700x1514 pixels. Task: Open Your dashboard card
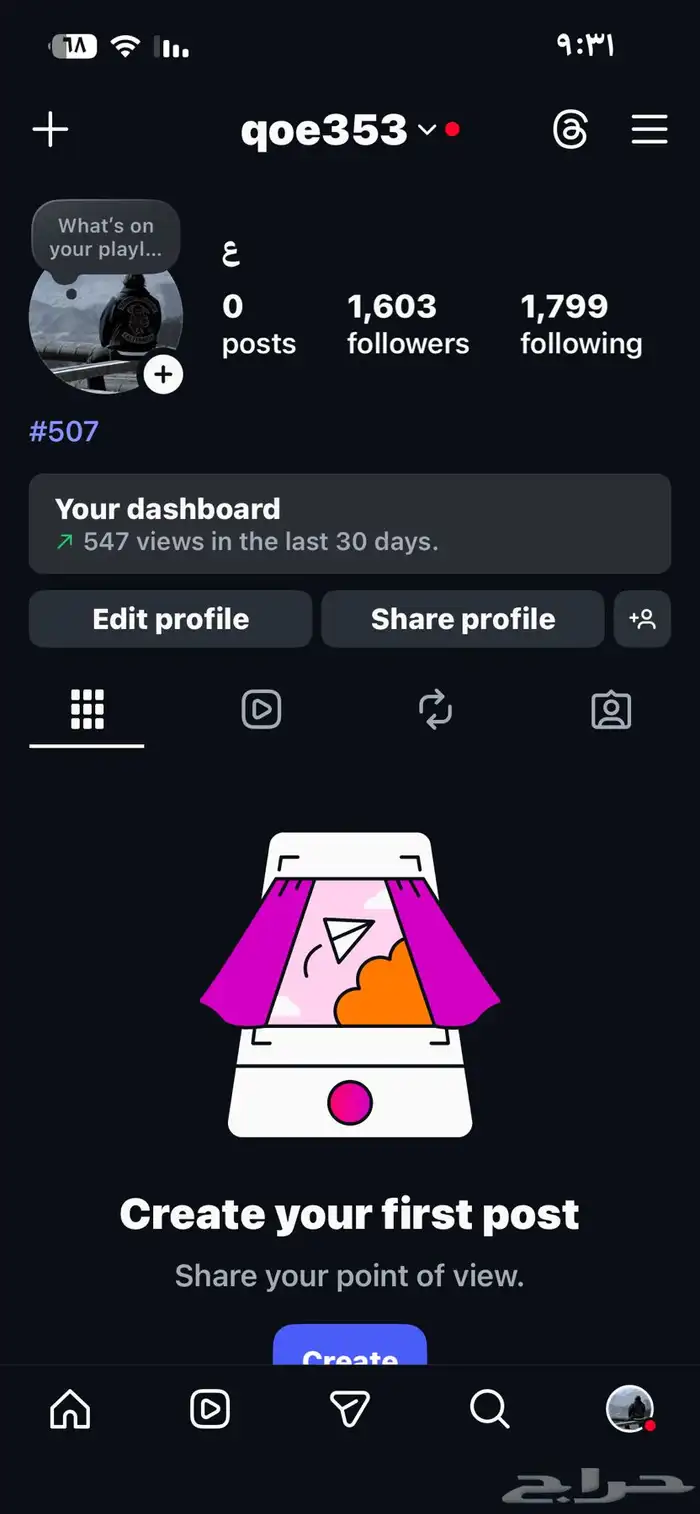pyautogui.click(x=349, y=524)
